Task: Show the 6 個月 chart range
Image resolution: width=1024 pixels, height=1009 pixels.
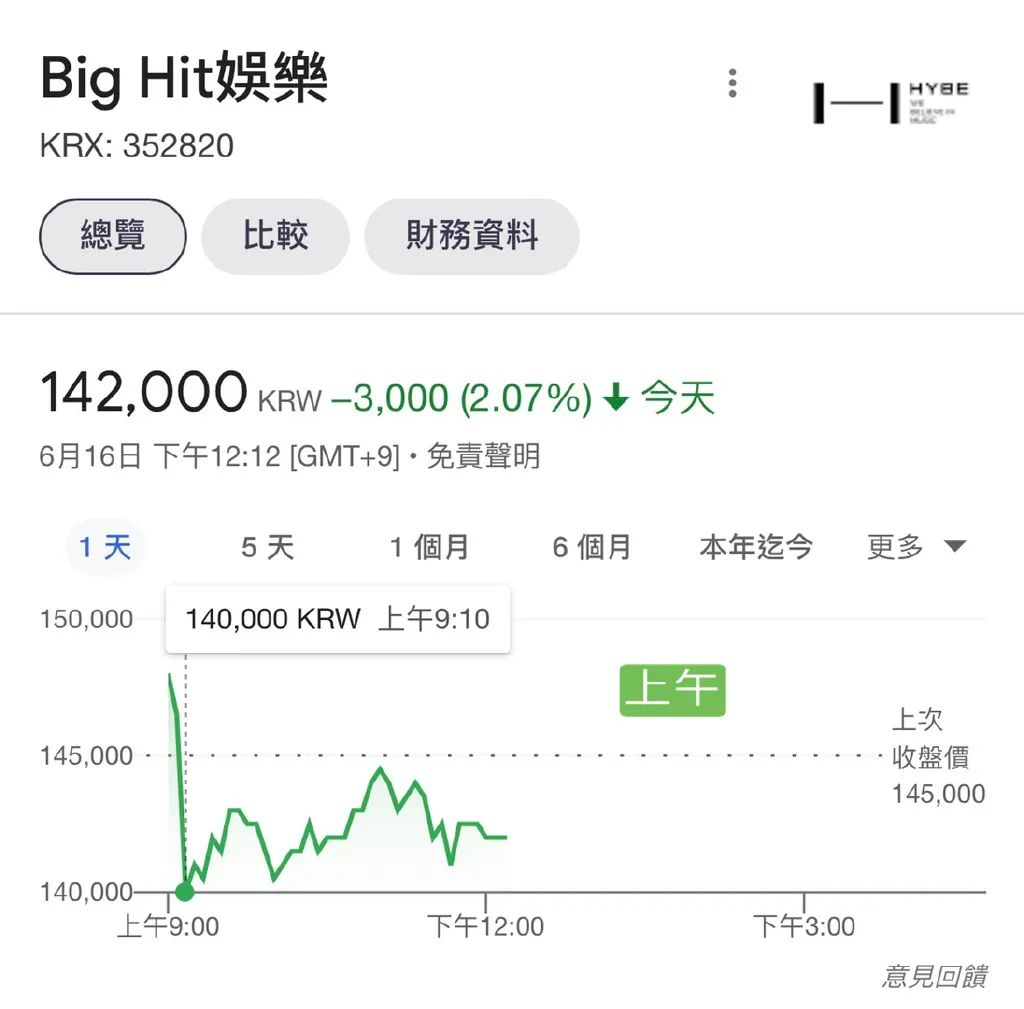Action: coord(591,548)
